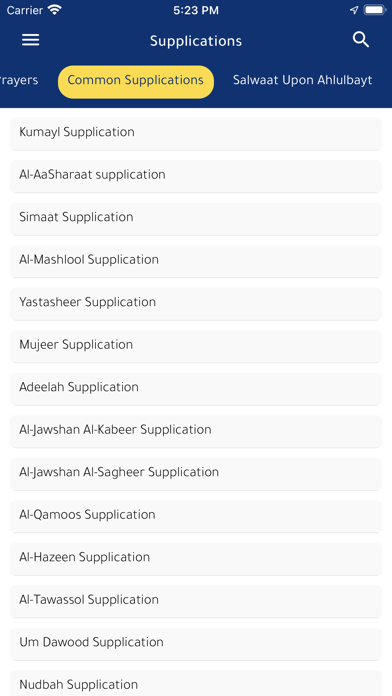Open Adeelah Supplication
This screenshot has width=392, height=696.
point(196,388)
